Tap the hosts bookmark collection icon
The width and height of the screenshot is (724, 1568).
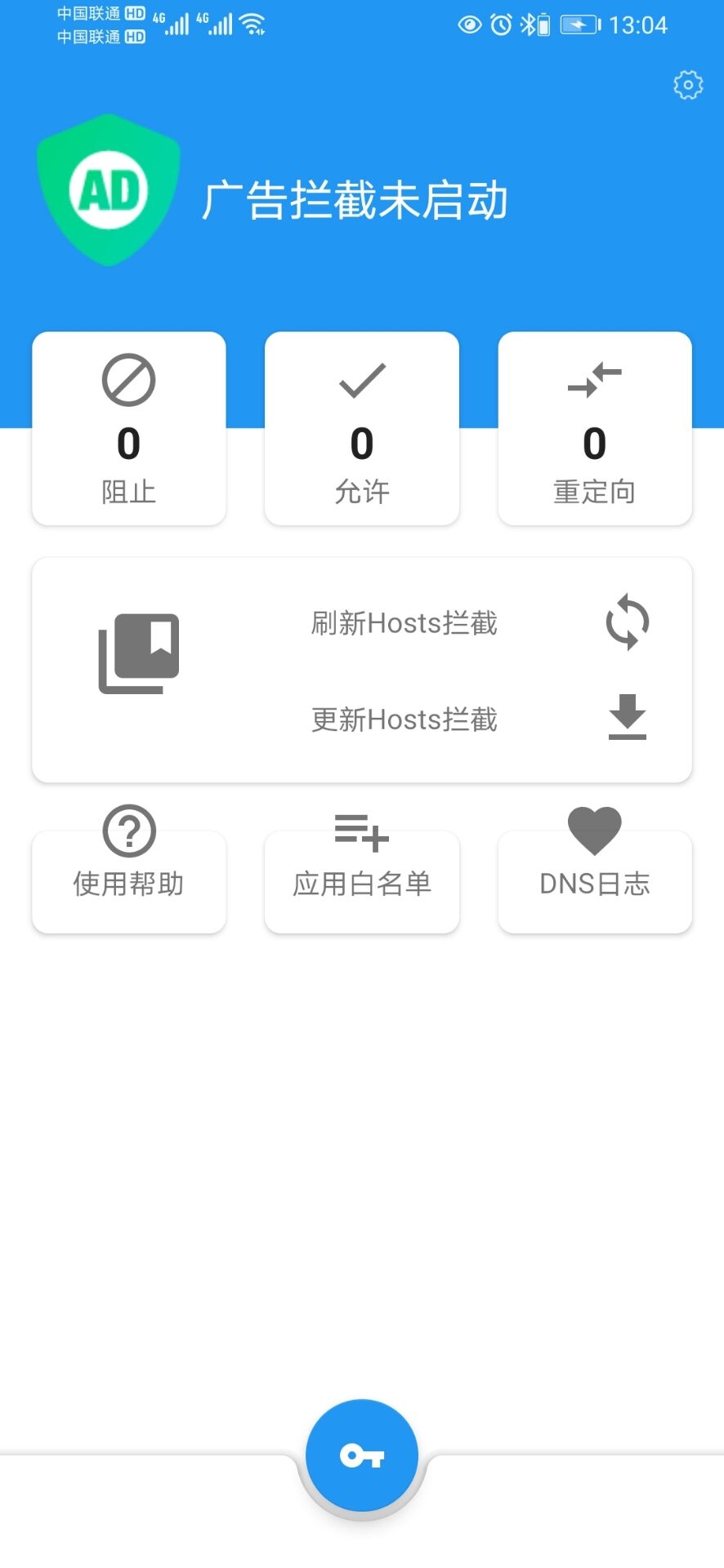click(139, 653)
